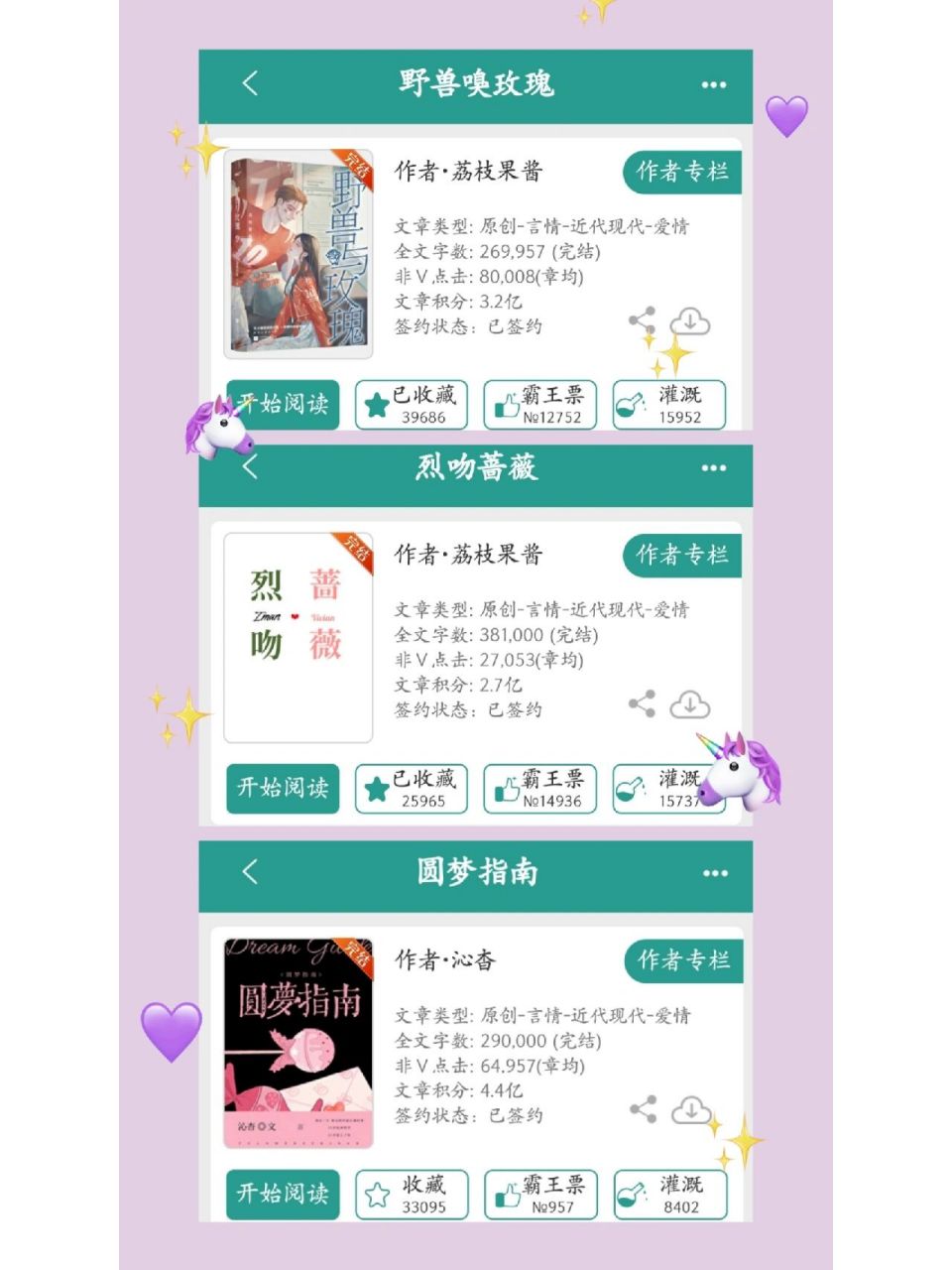Tap the back arrow on 烈吻蔷薇 page
The width and height of the screenshot is (952, 1270).
click(248, 468)
